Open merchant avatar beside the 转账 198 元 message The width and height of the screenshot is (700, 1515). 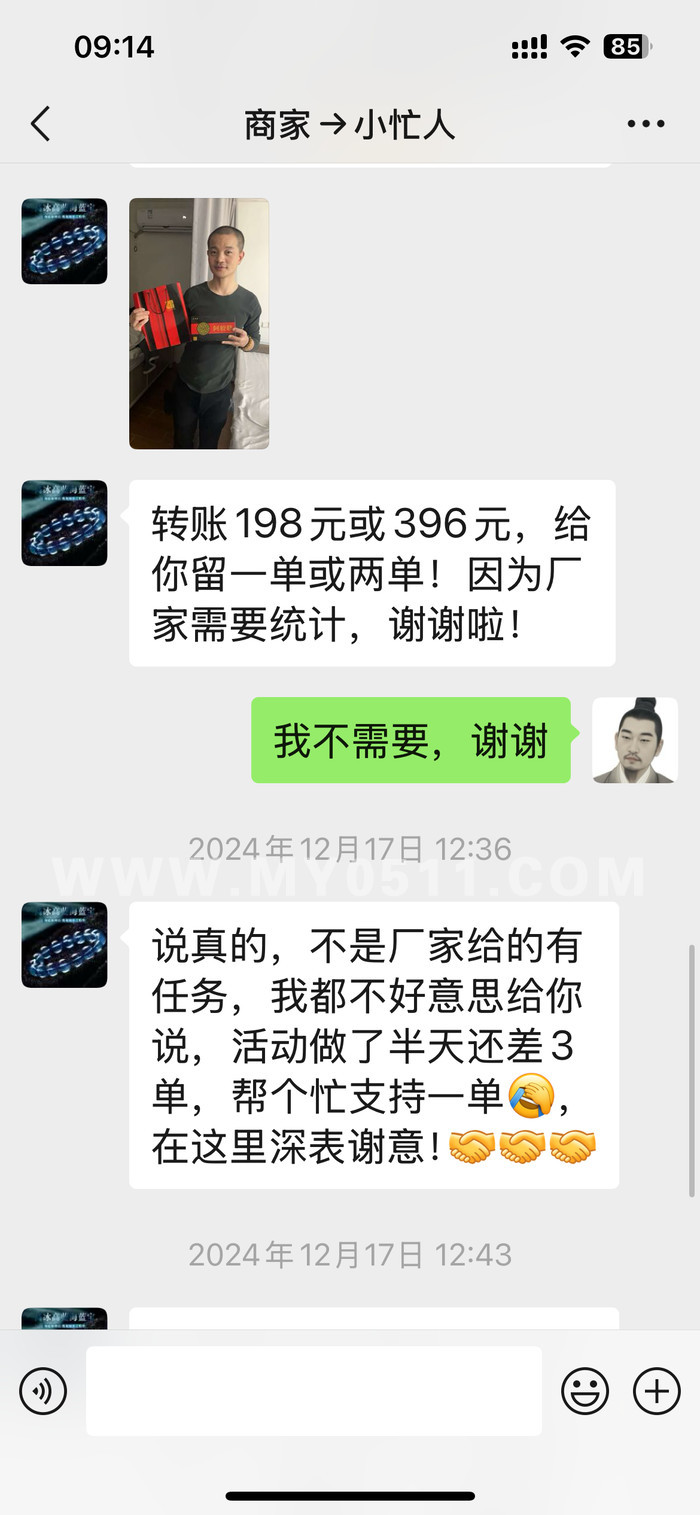pyautogui.click(x=64, y=523)
